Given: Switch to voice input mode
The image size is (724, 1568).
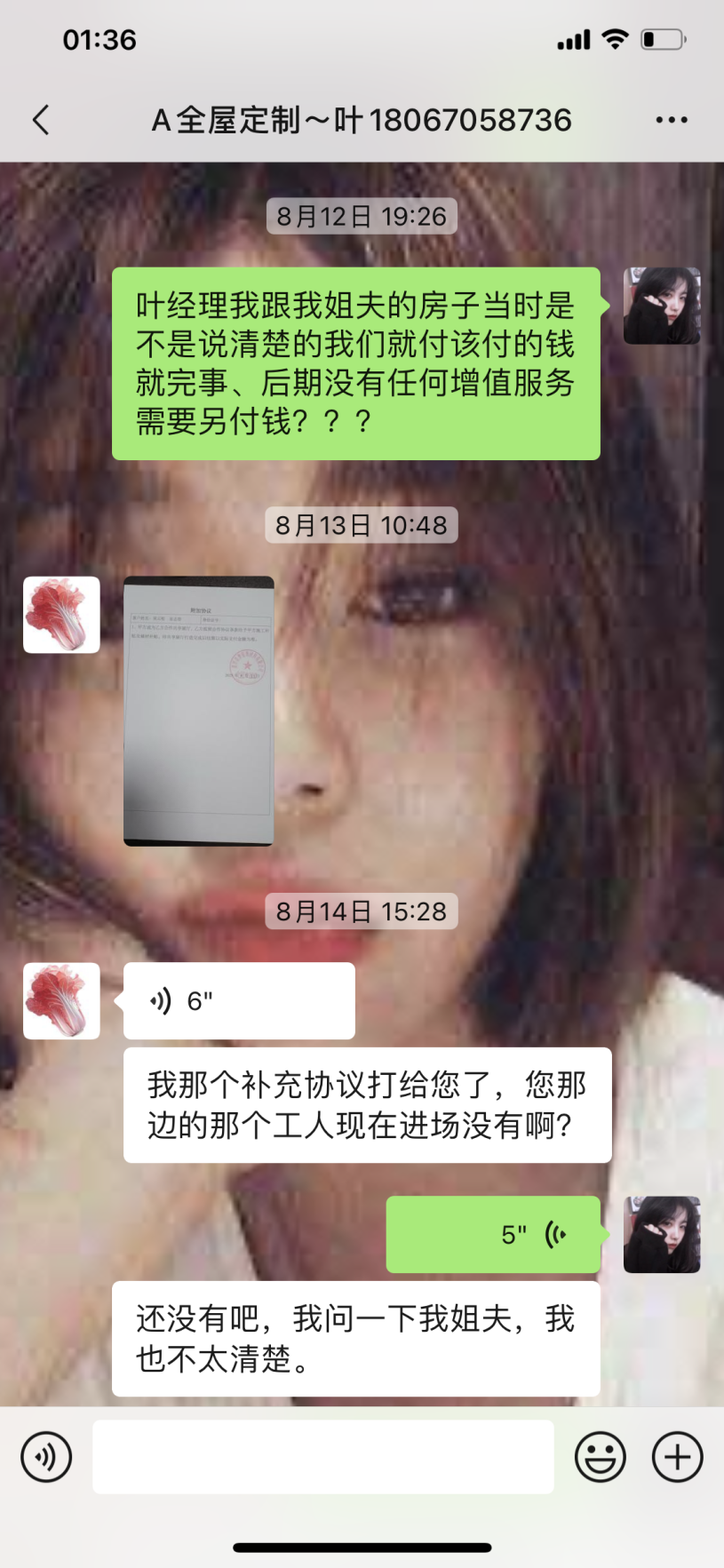Looking at the screenshot, I should pos(46,1457).
